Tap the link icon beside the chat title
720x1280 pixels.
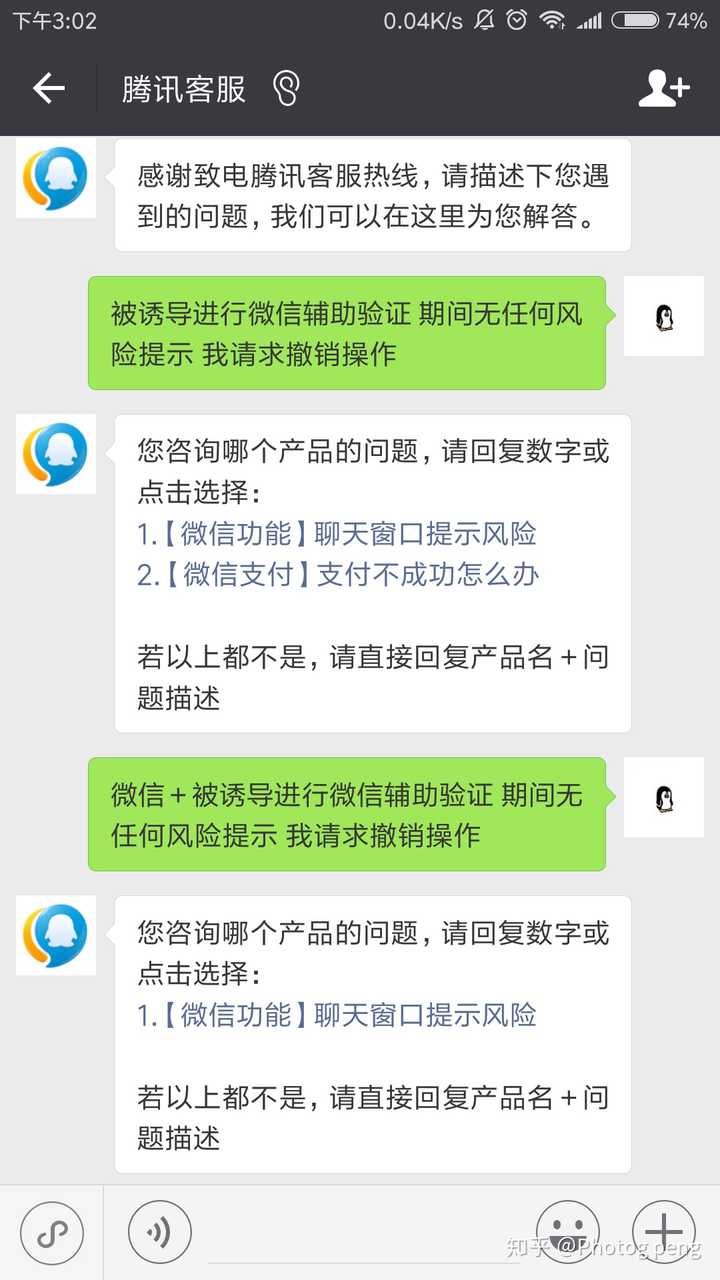(285, 88)
